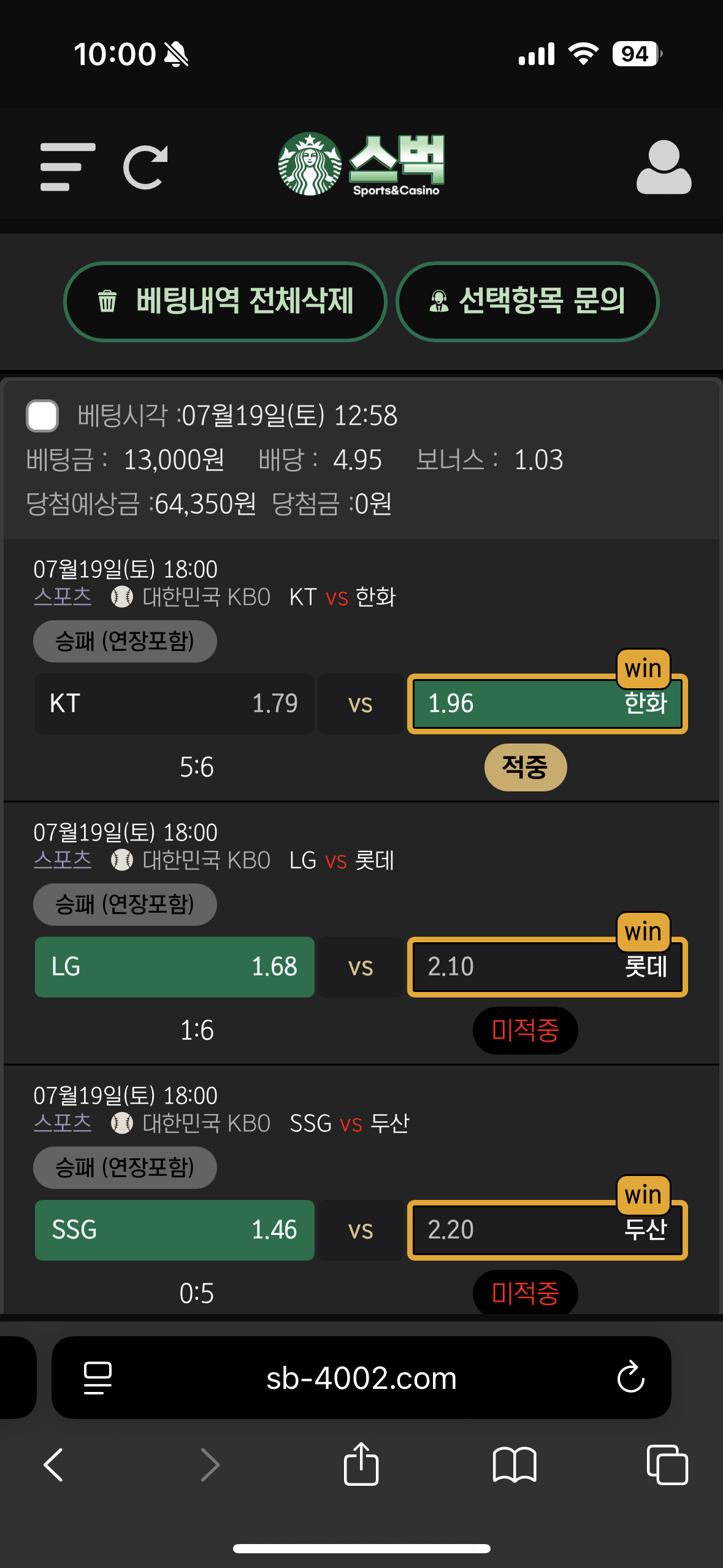Go back in Safari
Viewport: 723px width, 1568px height.
pos(54,1465)
